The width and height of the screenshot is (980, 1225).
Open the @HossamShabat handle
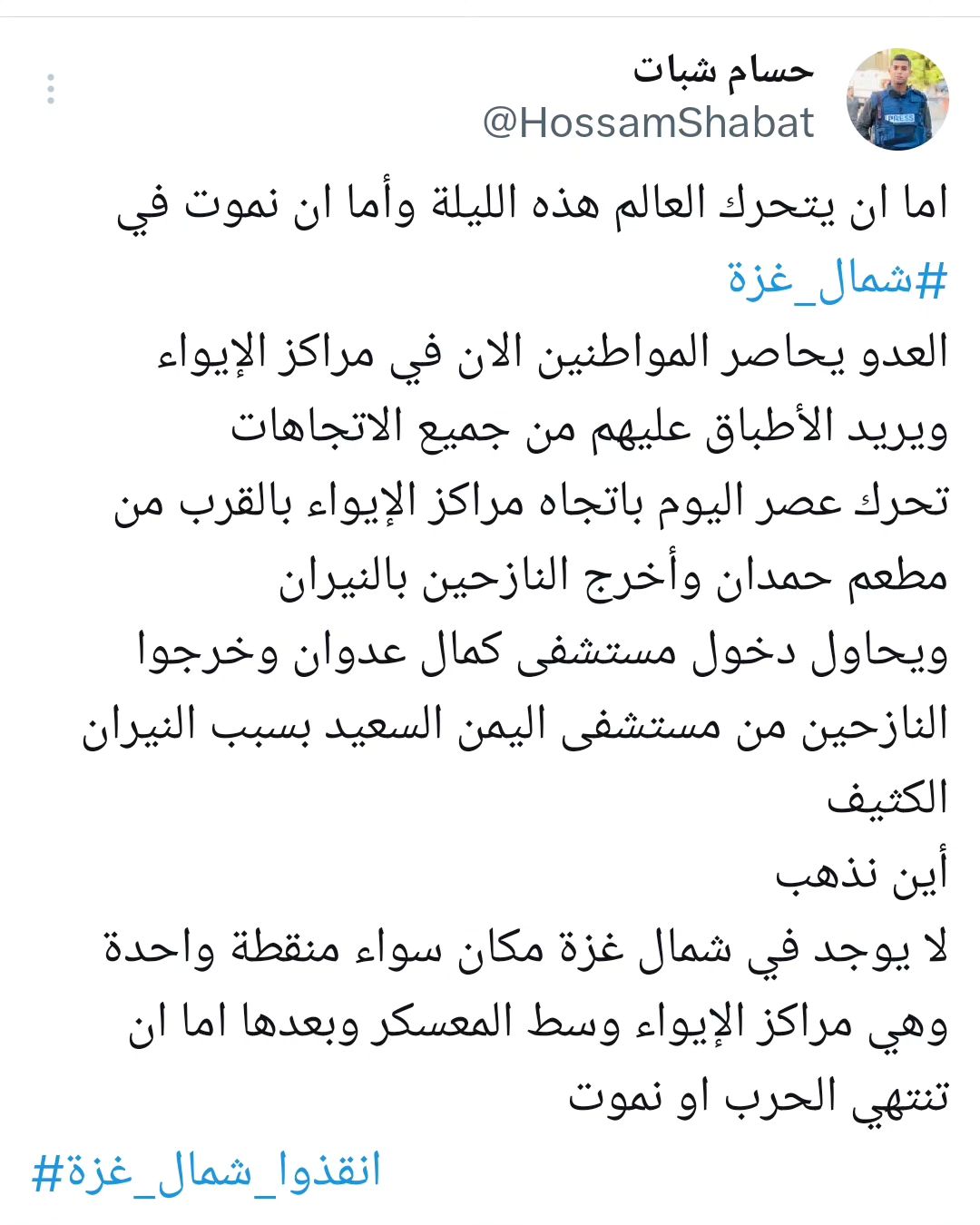tap(649, 123)
